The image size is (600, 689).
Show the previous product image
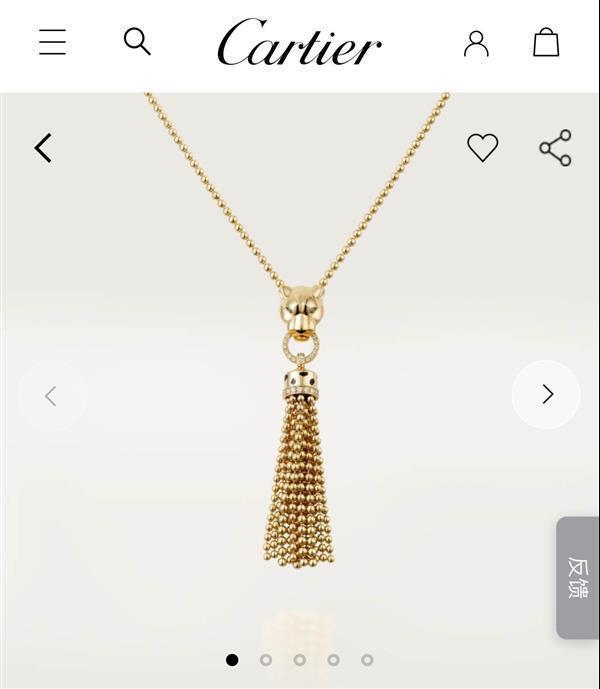coord(51,396)
